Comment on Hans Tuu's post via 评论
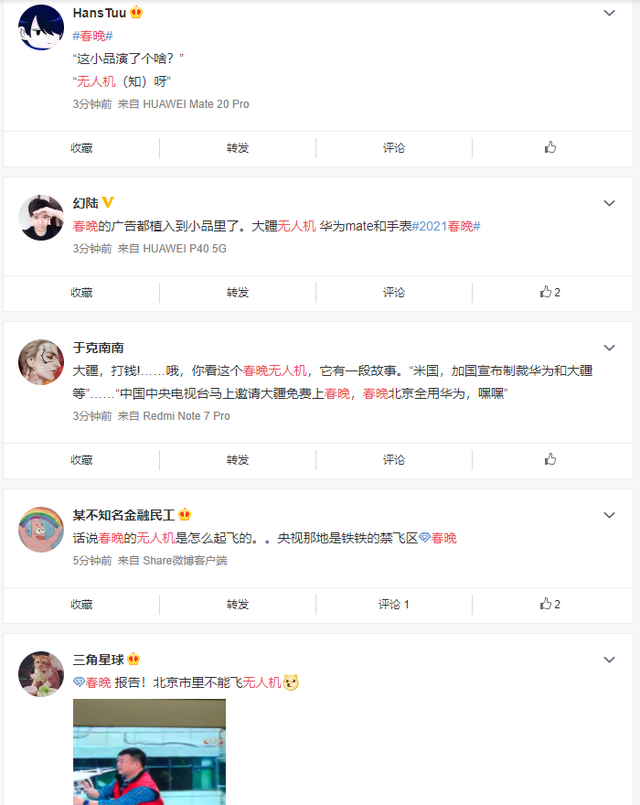This screenshot has height=805, width=640. click(394, 147)
